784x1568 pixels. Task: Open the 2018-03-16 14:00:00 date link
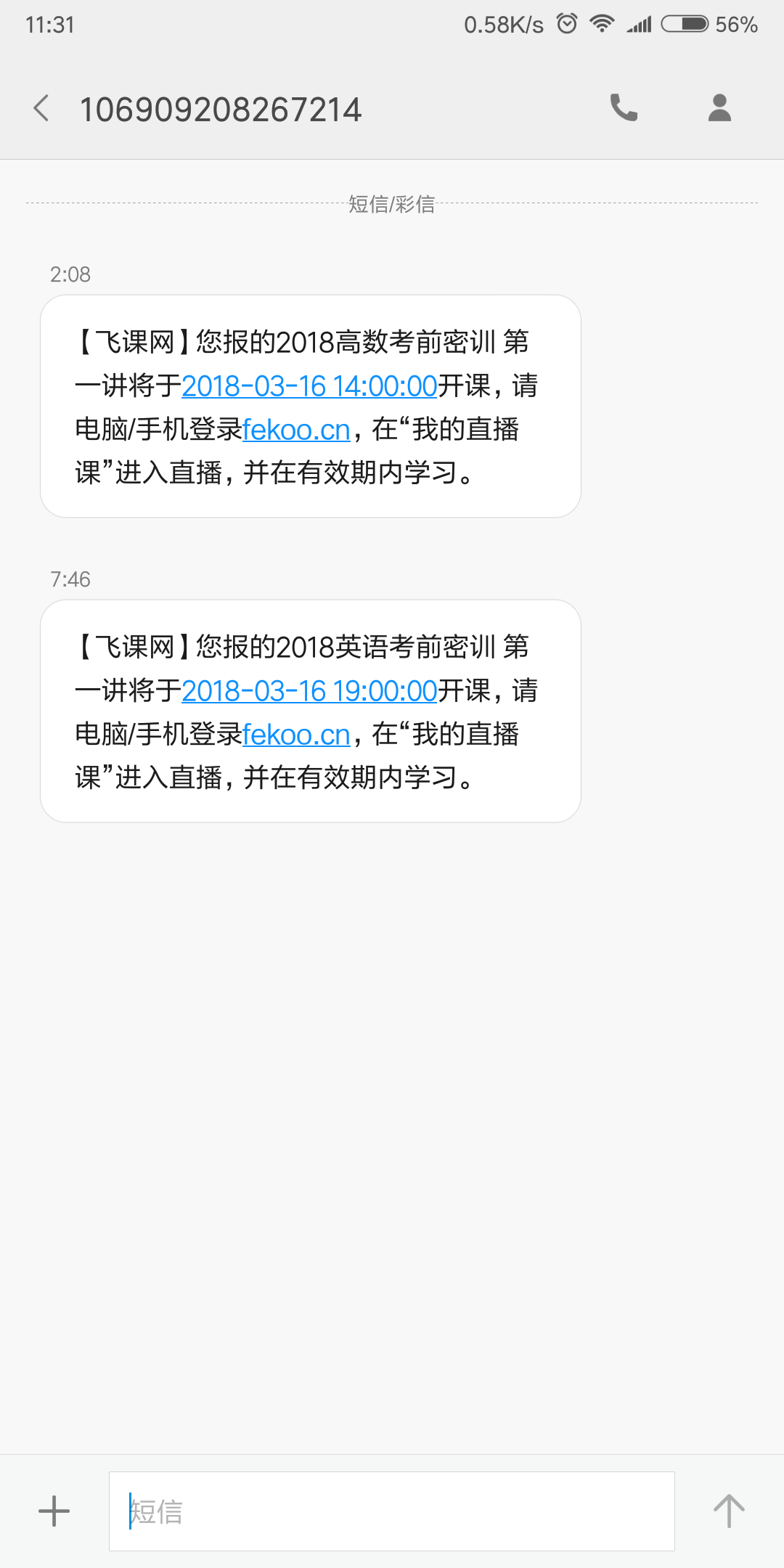click(309, 386)
